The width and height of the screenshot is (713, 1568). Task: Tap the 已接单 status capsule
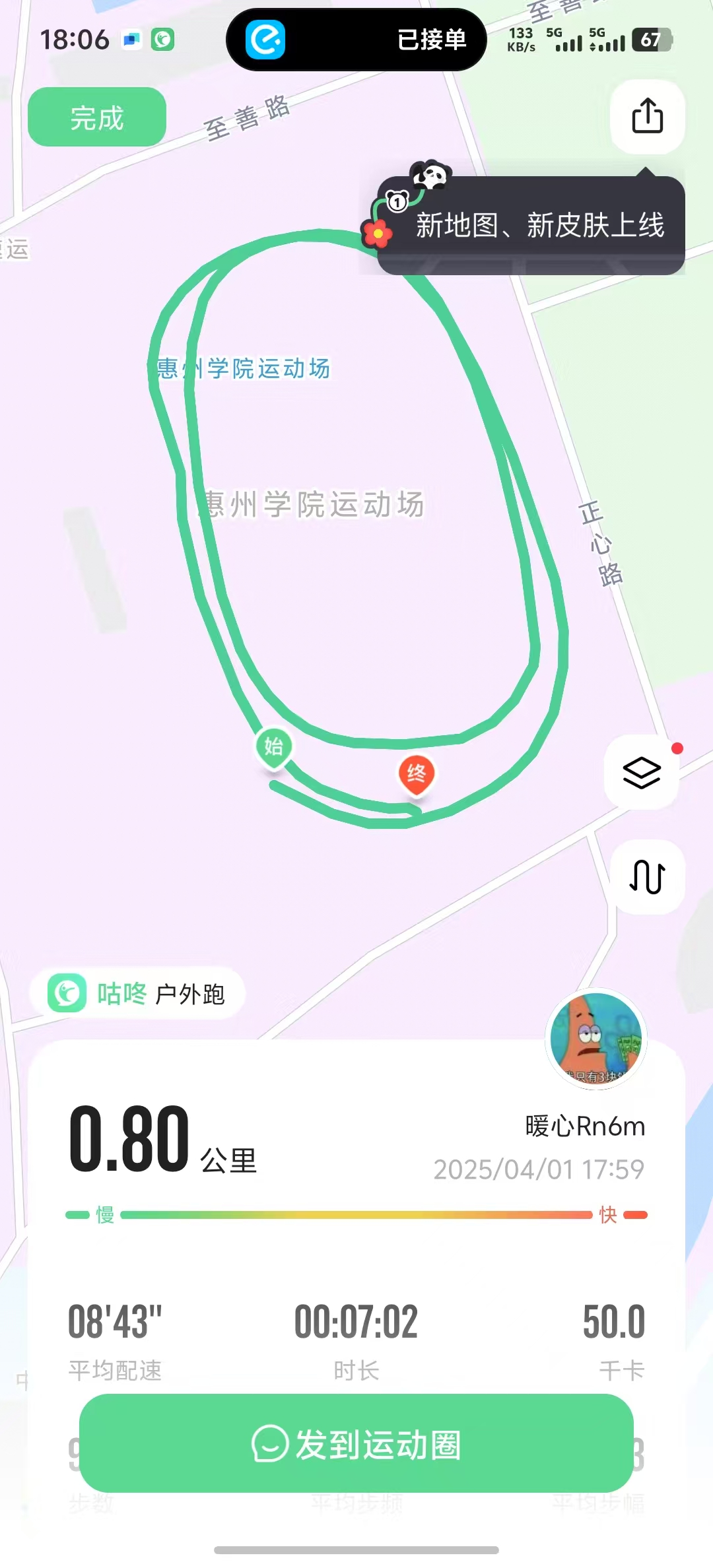click(356, 40)
